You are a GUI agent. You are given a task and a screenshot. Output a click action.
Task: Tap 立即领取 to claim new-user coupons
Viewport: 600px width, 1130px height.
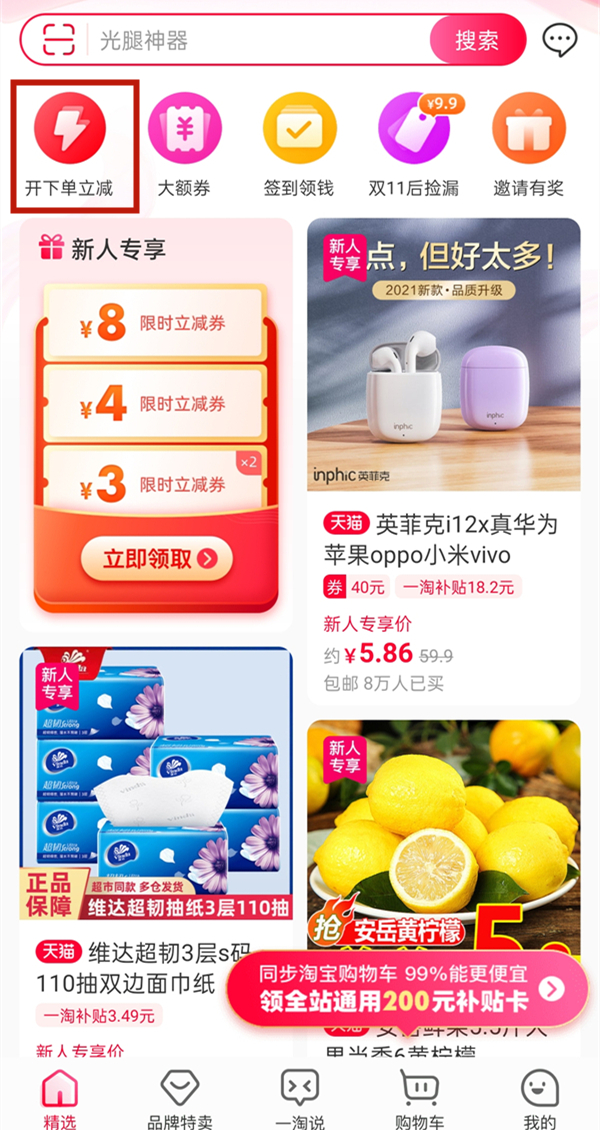pyautogui.click(x=157, y=558)
